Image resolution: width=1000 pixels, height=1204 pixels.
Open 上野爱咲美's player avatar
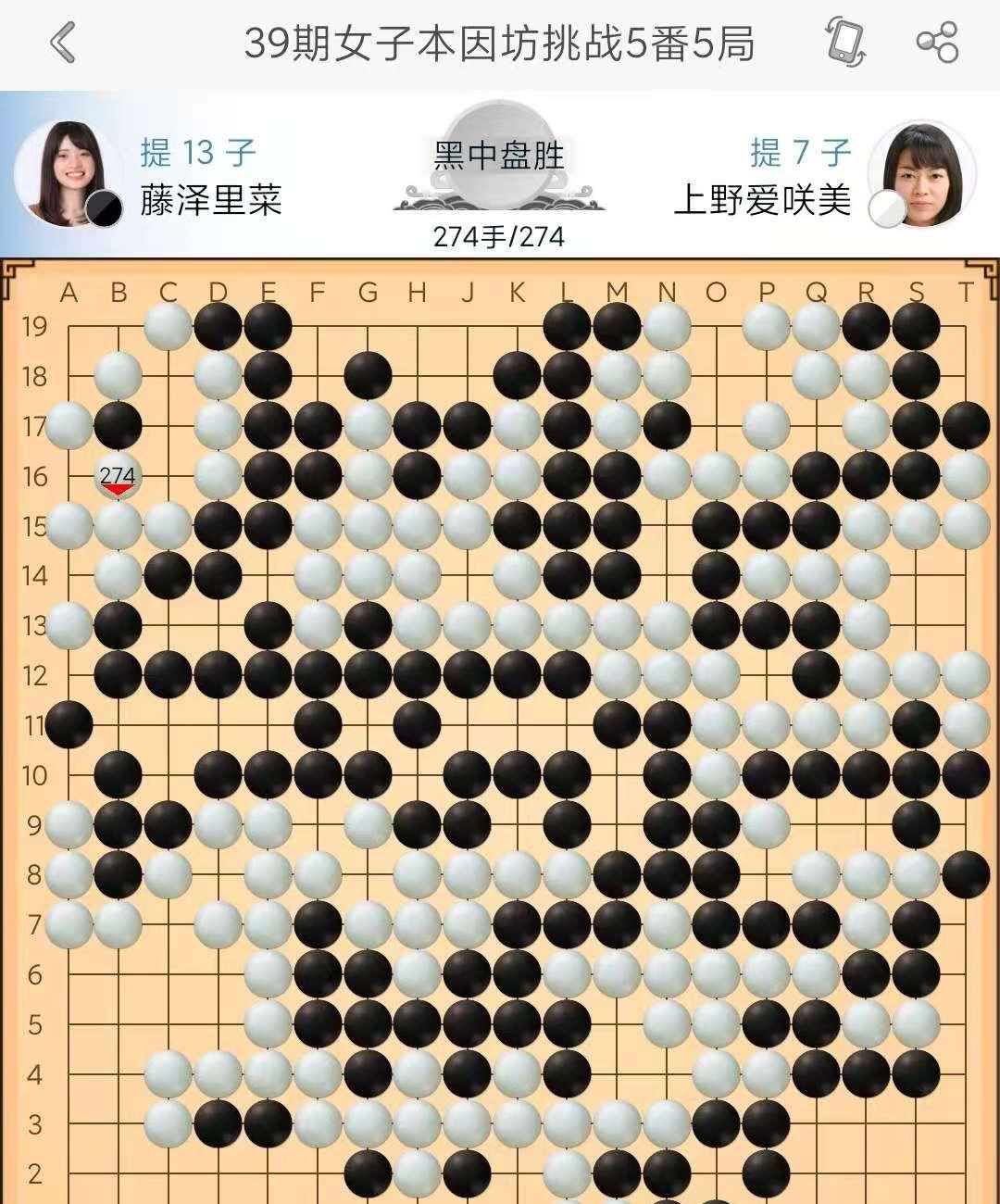920,173
